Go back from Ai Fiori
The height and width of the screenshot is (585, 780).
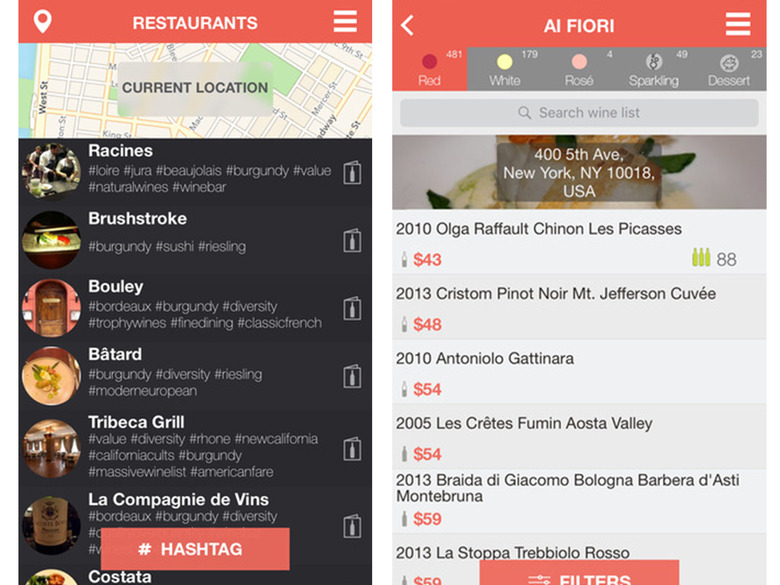pos(407,25)
